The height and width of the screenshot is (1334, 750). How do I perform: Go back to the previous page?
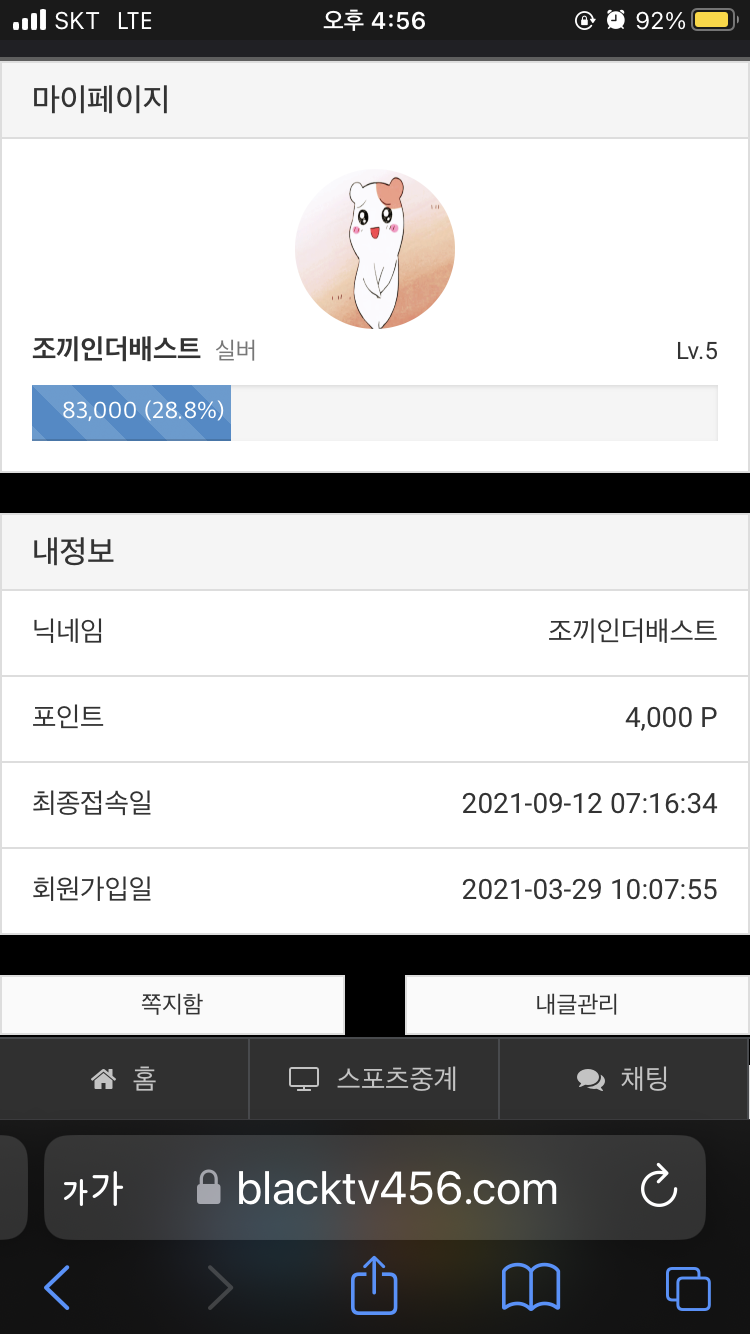coord(58,1287)
